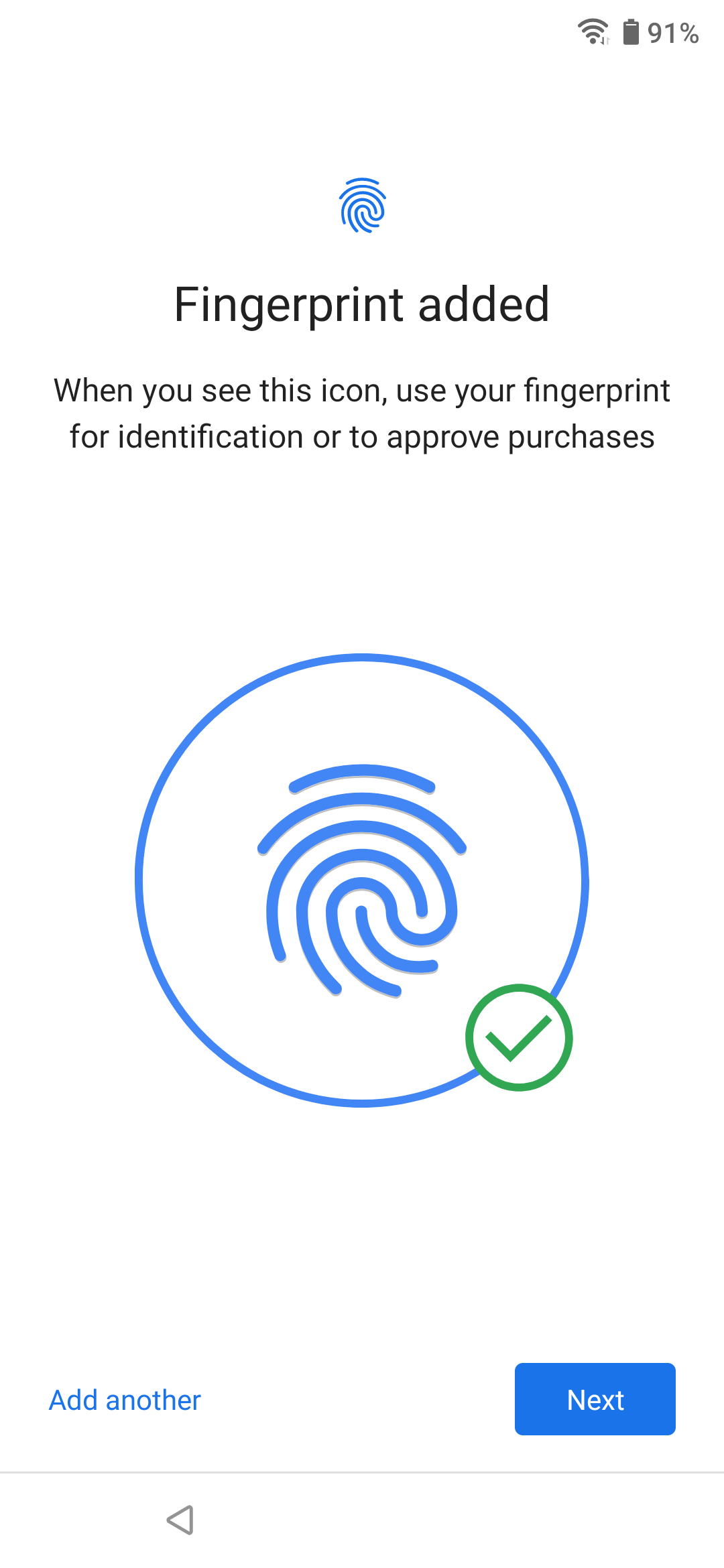Tap Next to continue setup
Screen dimensions: 724x1568
click(595, 1399)
